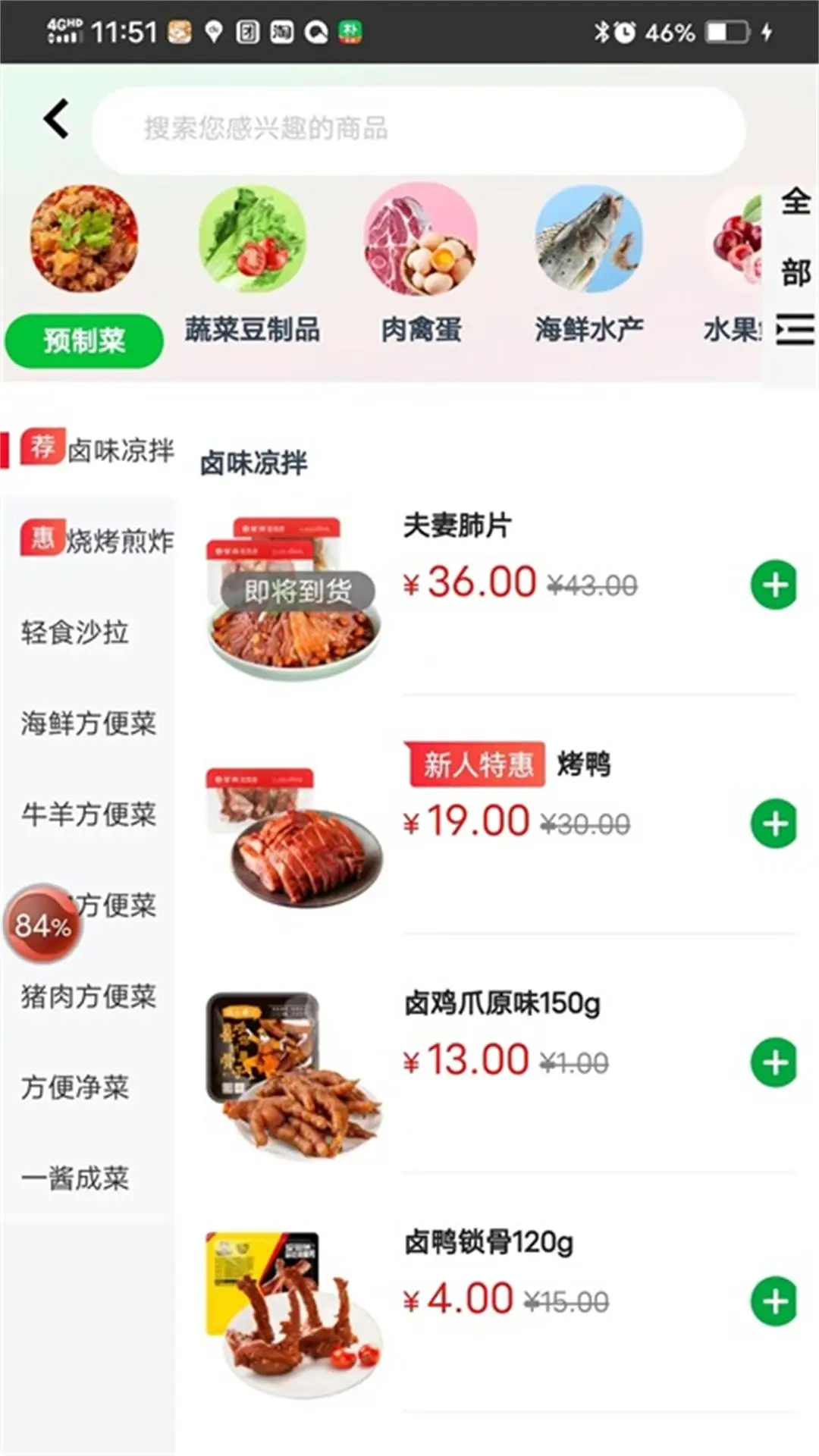
Task: Add 卤鸡爪原味150g to the cart
Action: 773,1062
